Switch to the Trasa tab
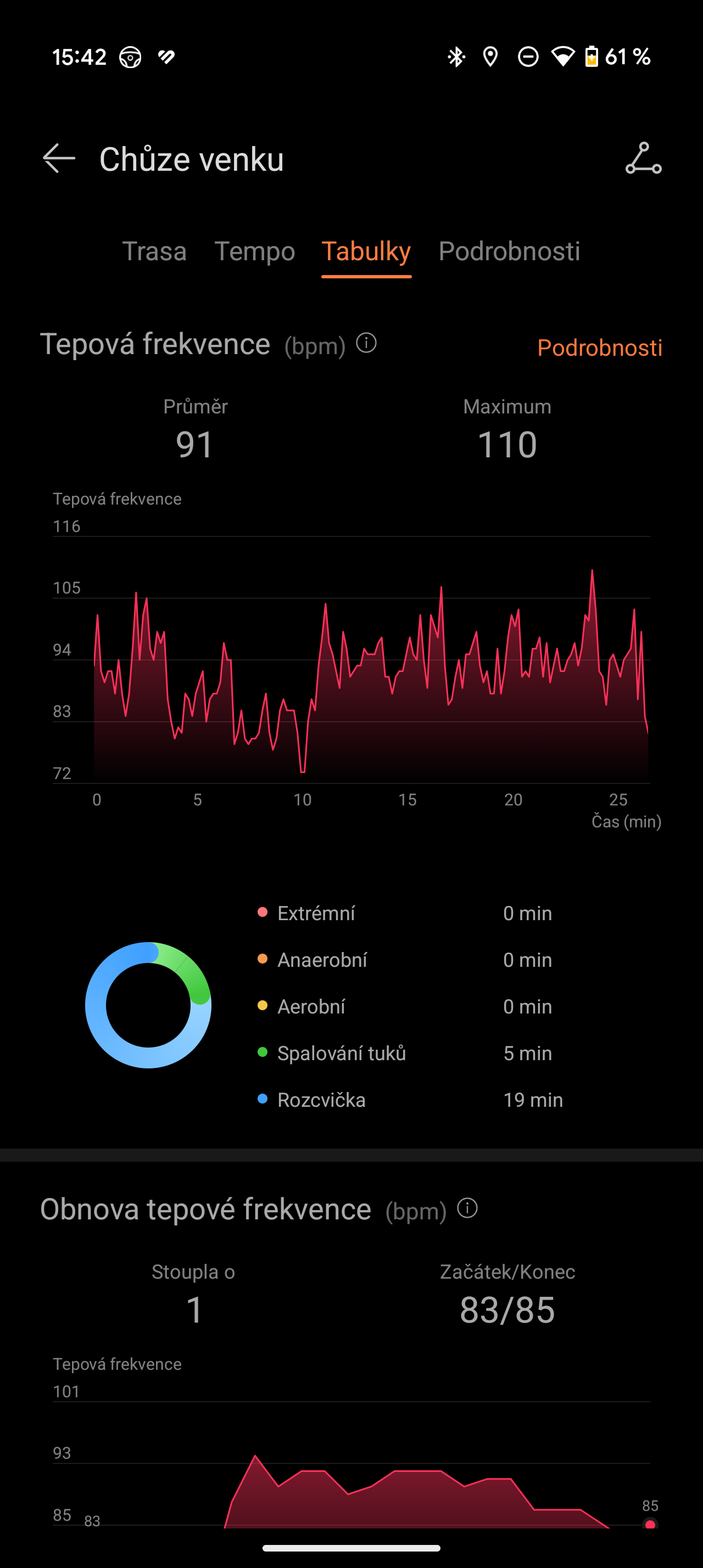 click(x=155, y=251)
